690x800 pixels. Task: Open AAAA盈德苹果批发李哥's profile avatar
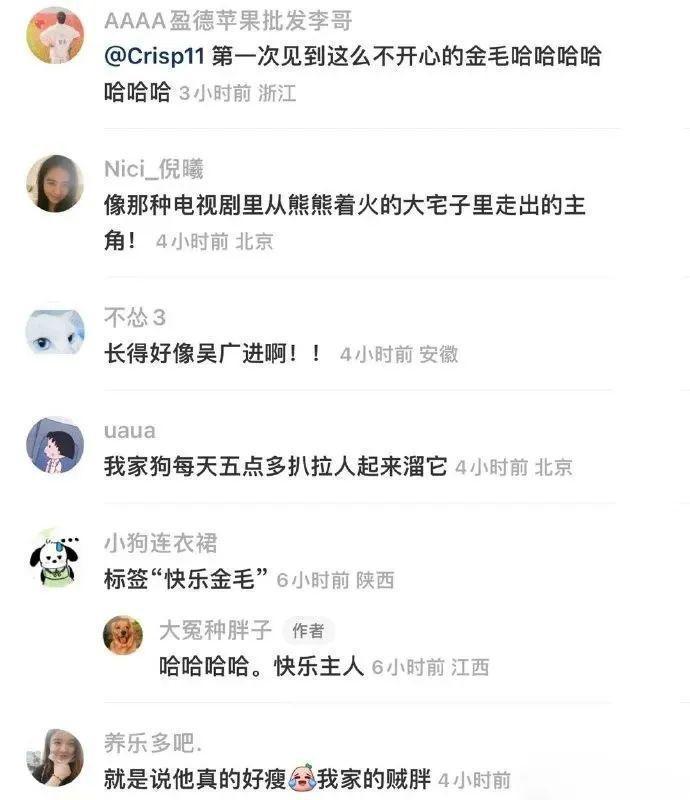point(55,36)
